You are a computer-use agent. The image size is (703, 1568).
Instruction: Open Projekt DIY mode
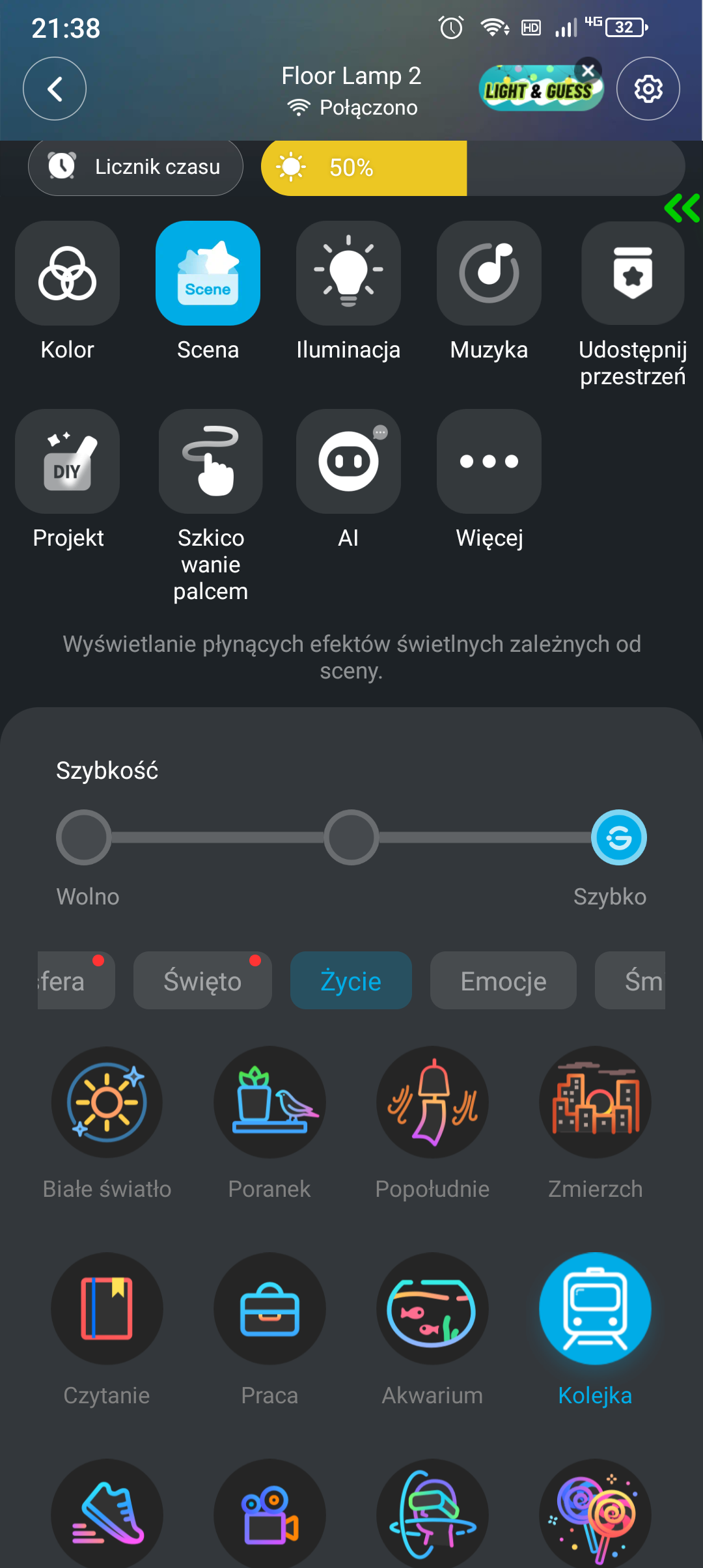(67, 462)
